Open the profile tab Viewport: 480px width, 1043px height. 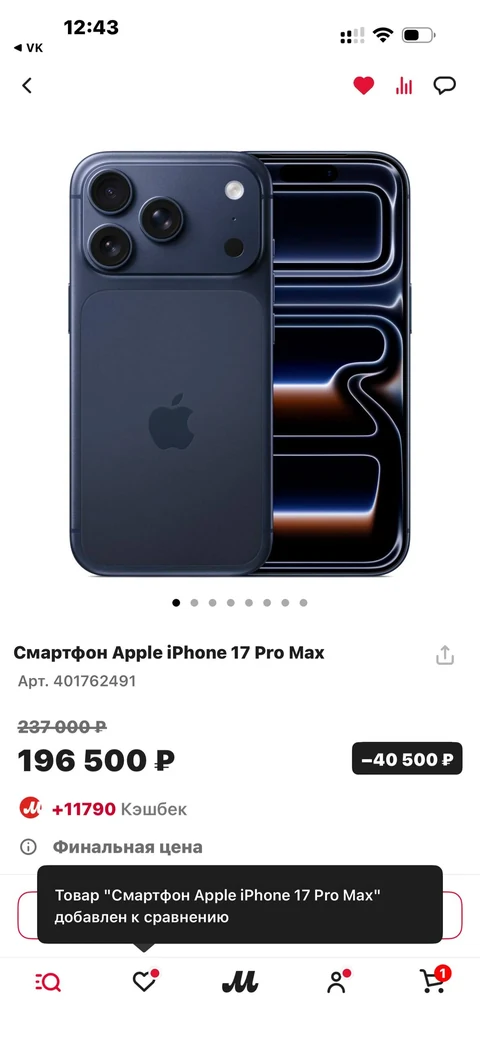[x=337, y=982]
